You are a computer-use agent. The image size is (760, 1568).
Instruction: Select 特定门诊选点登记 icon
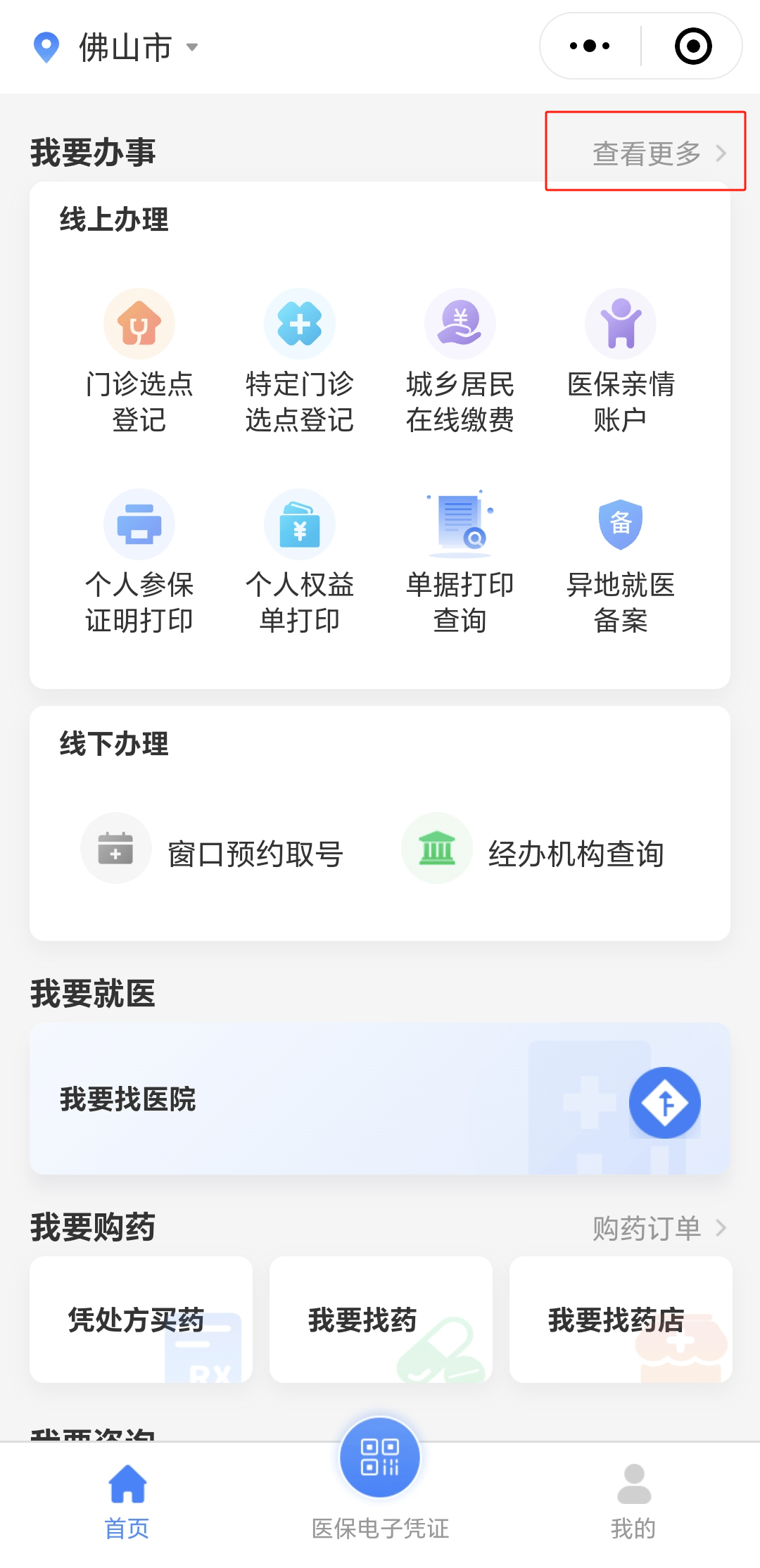300,323
